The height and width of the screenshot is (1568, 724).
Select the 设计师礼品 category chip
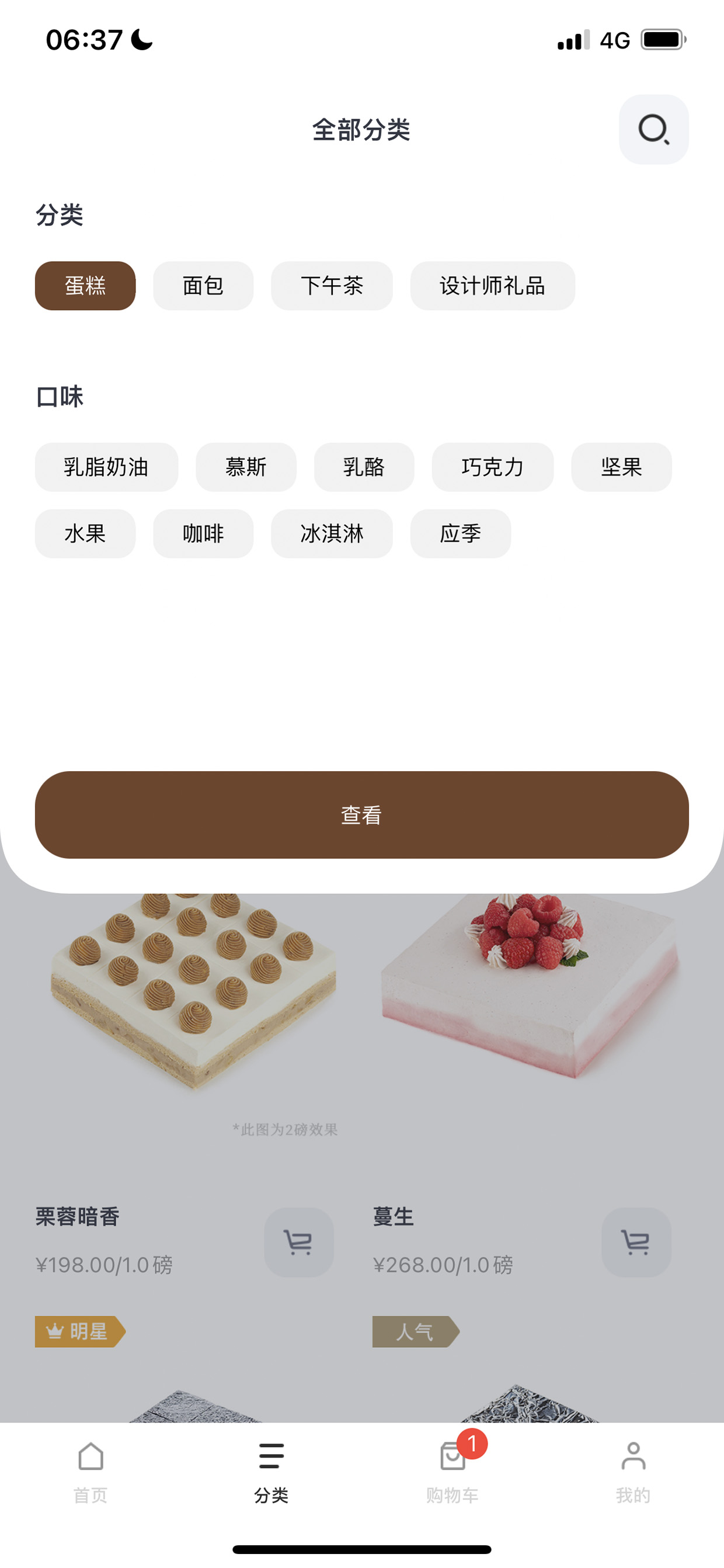pyautogui.click(x=492, y=286)
